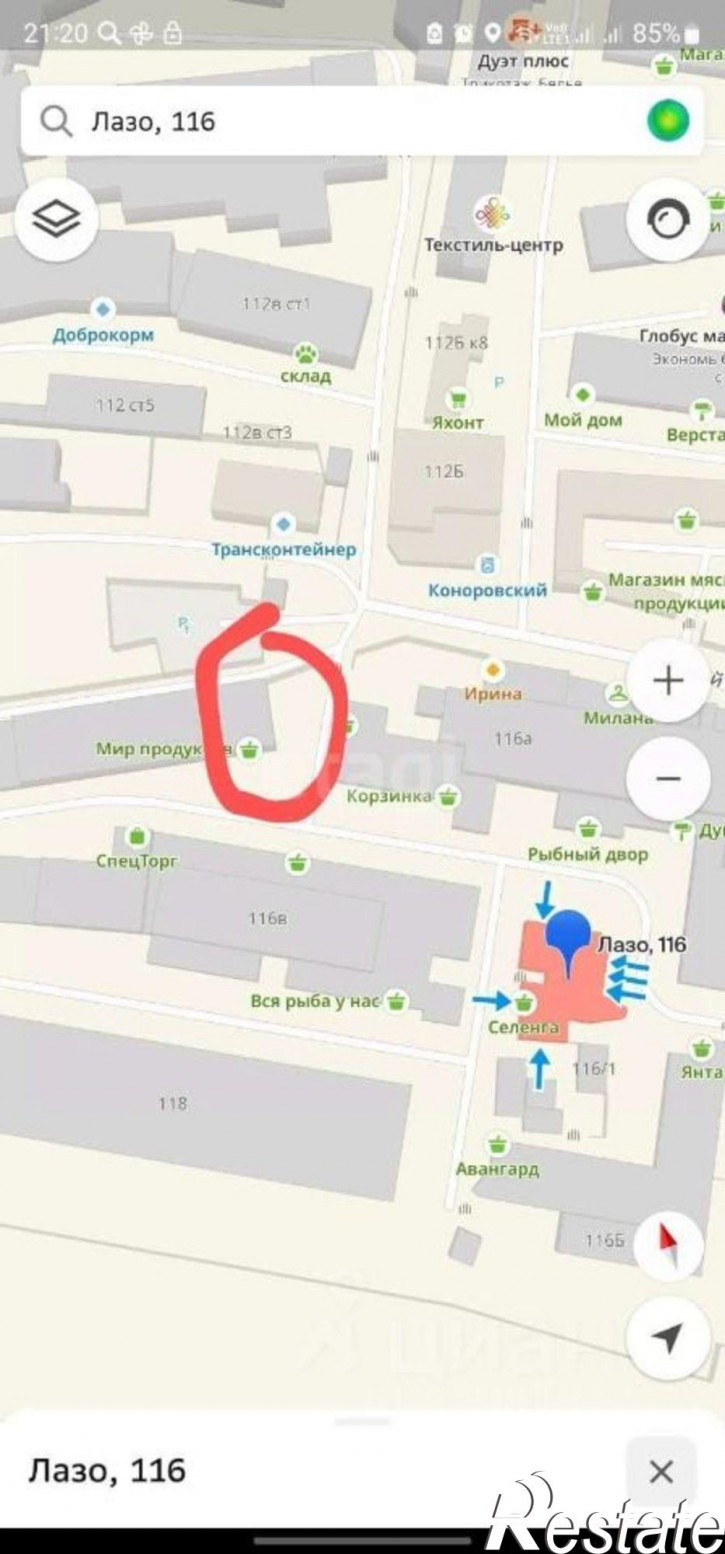Tap the round map rotation button
725x1554 pixels.
click(667, 221)
